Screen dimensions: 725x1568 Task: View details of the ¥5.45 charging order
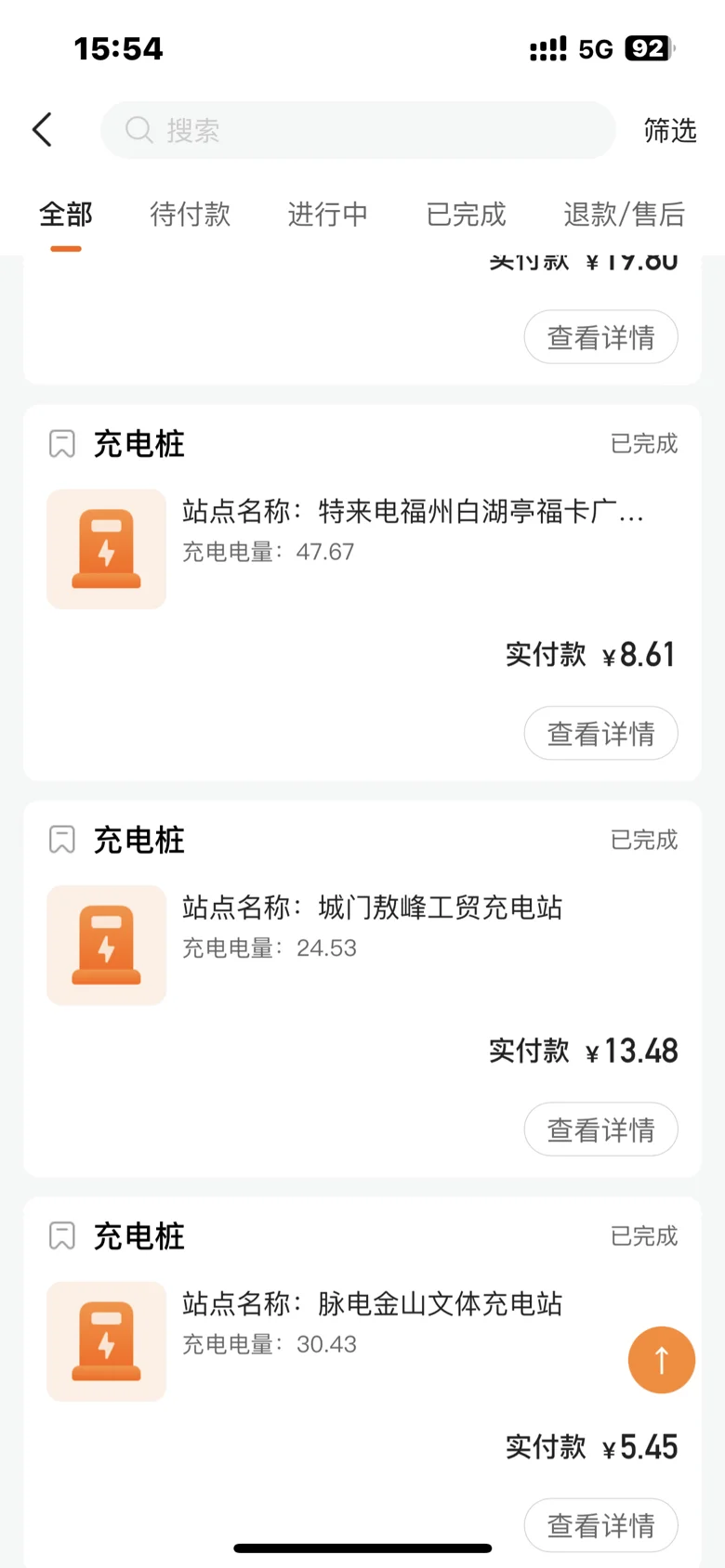(x=601, y=1525)
